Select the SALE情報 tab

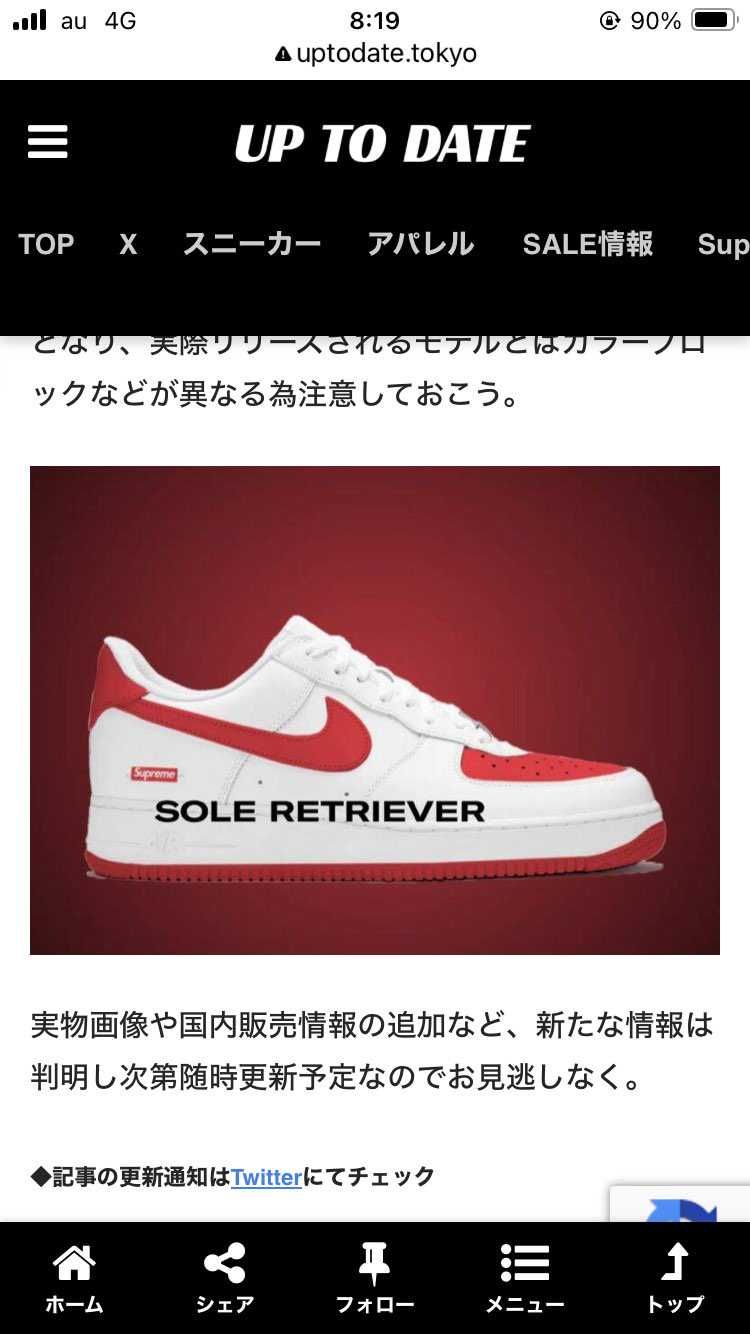click(588, 244)
